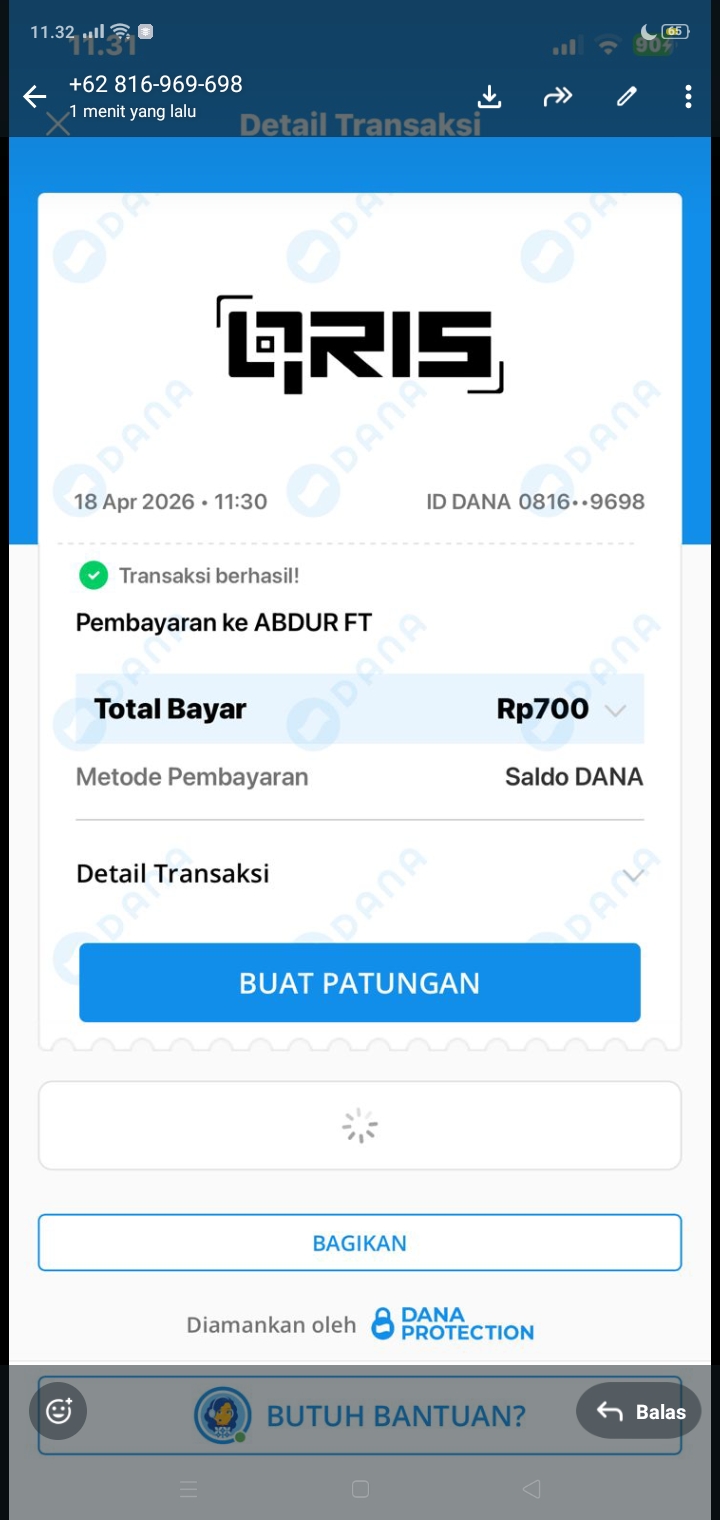The image size is (720, 1520).
Task: Edit the image with the pencil icon
Action: [627, 97]
